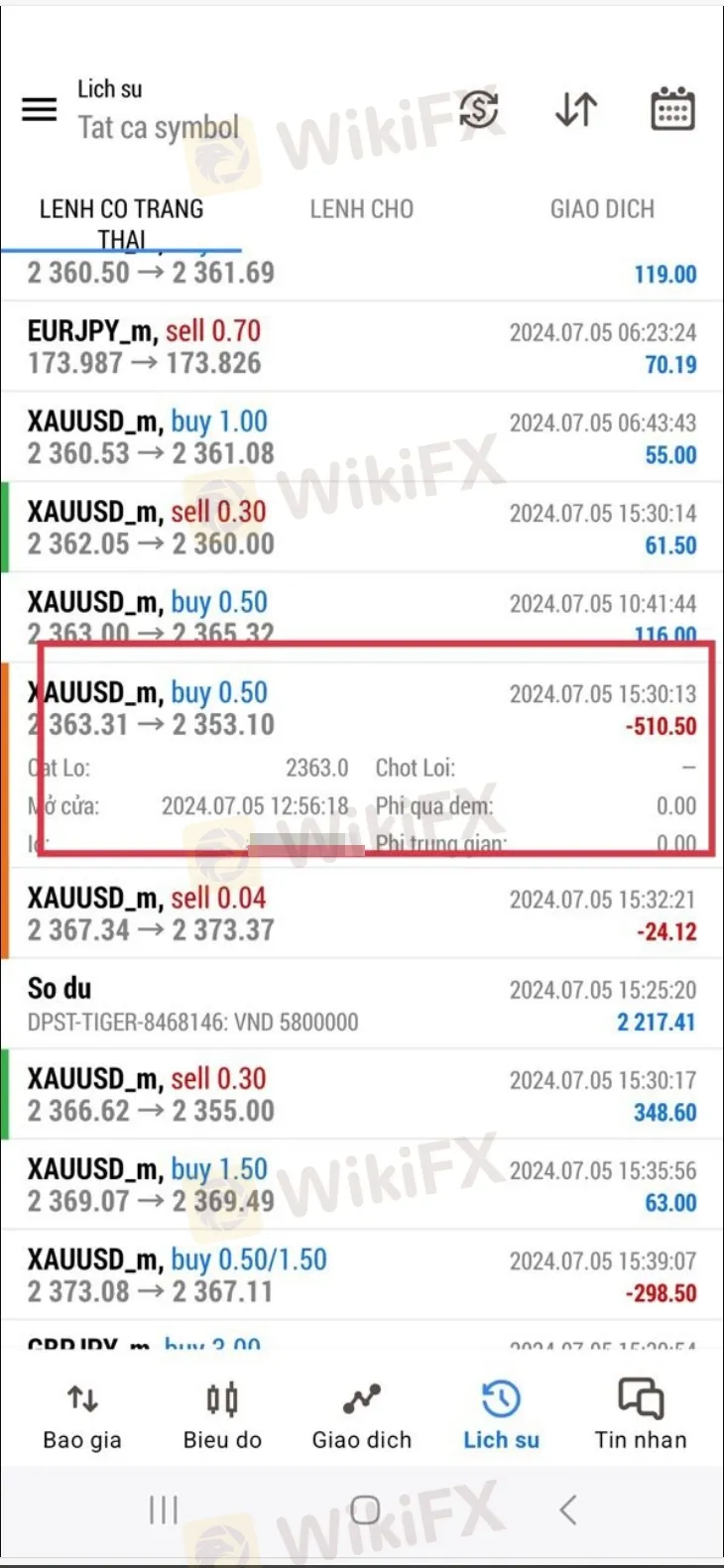This screenshot has width=724, height=1568.
Task: Tap the currency symbol filter icon
Action: pos(480,109)
